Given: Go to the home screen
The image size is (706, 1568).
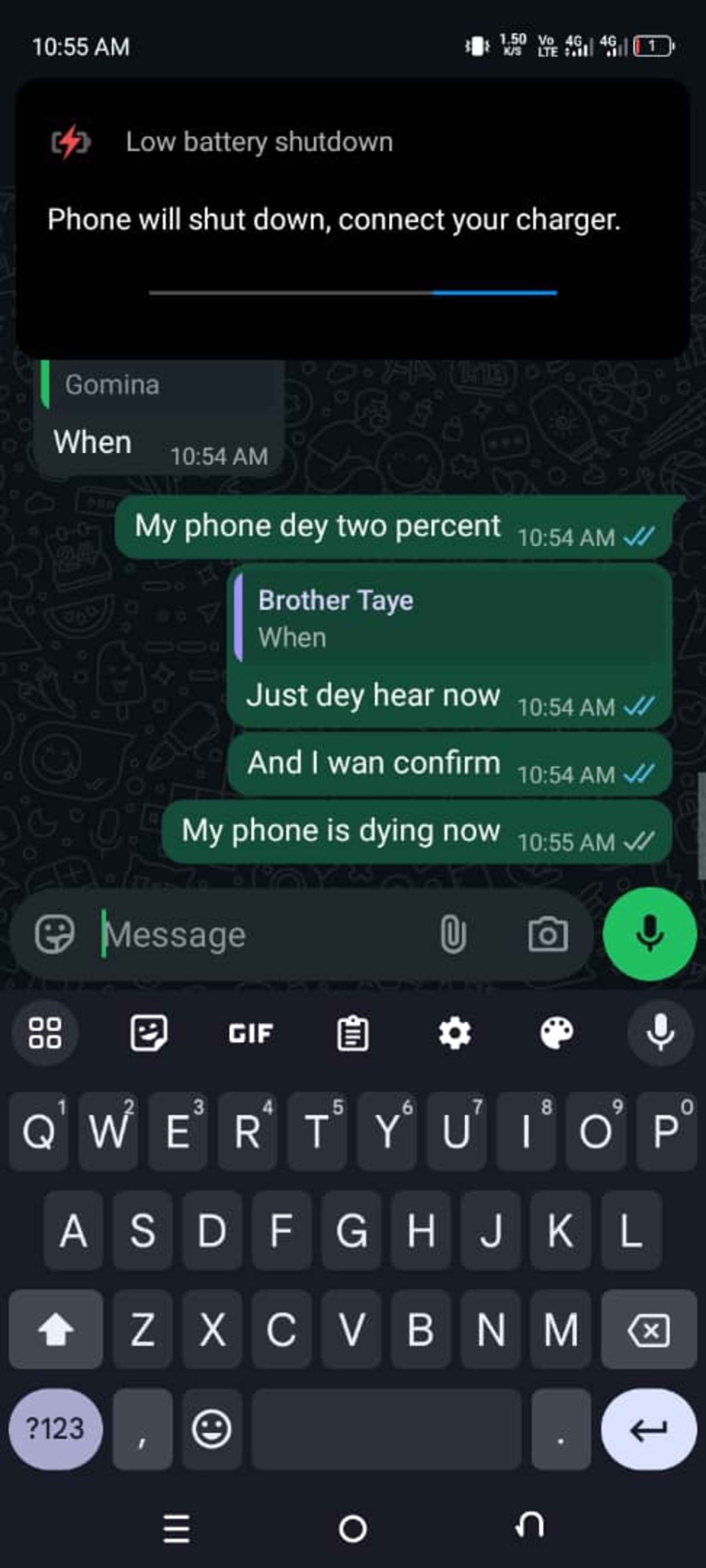Looking at the screenshot, I should tap(353, 1528).
